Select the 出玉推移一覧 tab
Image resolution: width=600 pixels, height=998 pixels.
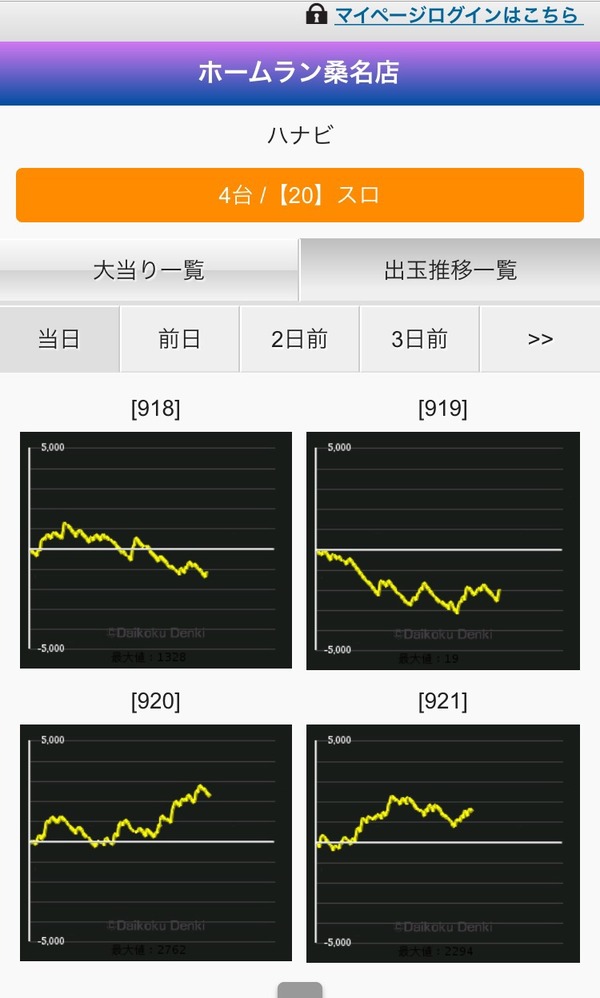[450, 270]
